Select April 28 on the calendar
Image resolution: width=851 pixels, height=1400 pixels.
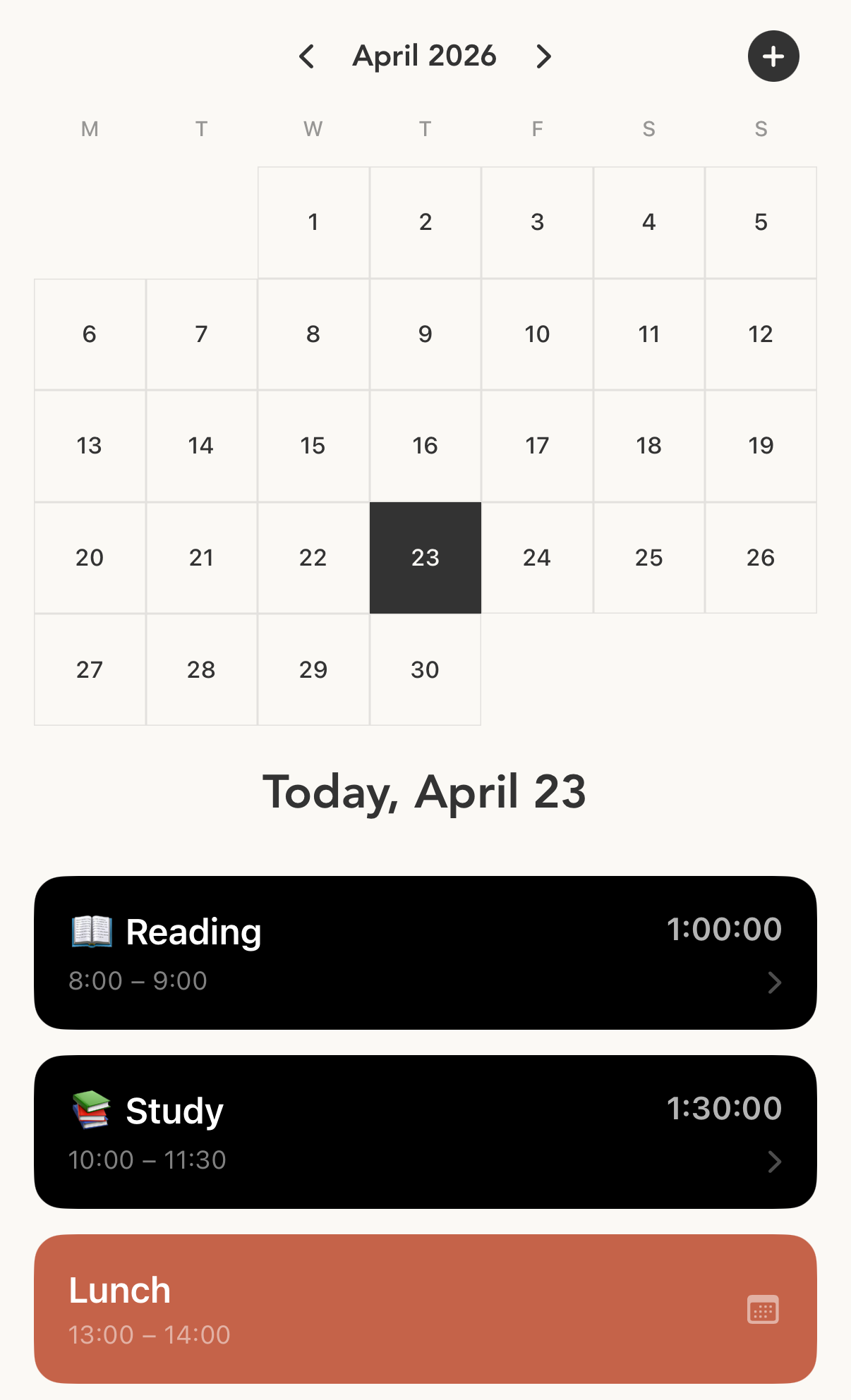click(x=201, y=669)
